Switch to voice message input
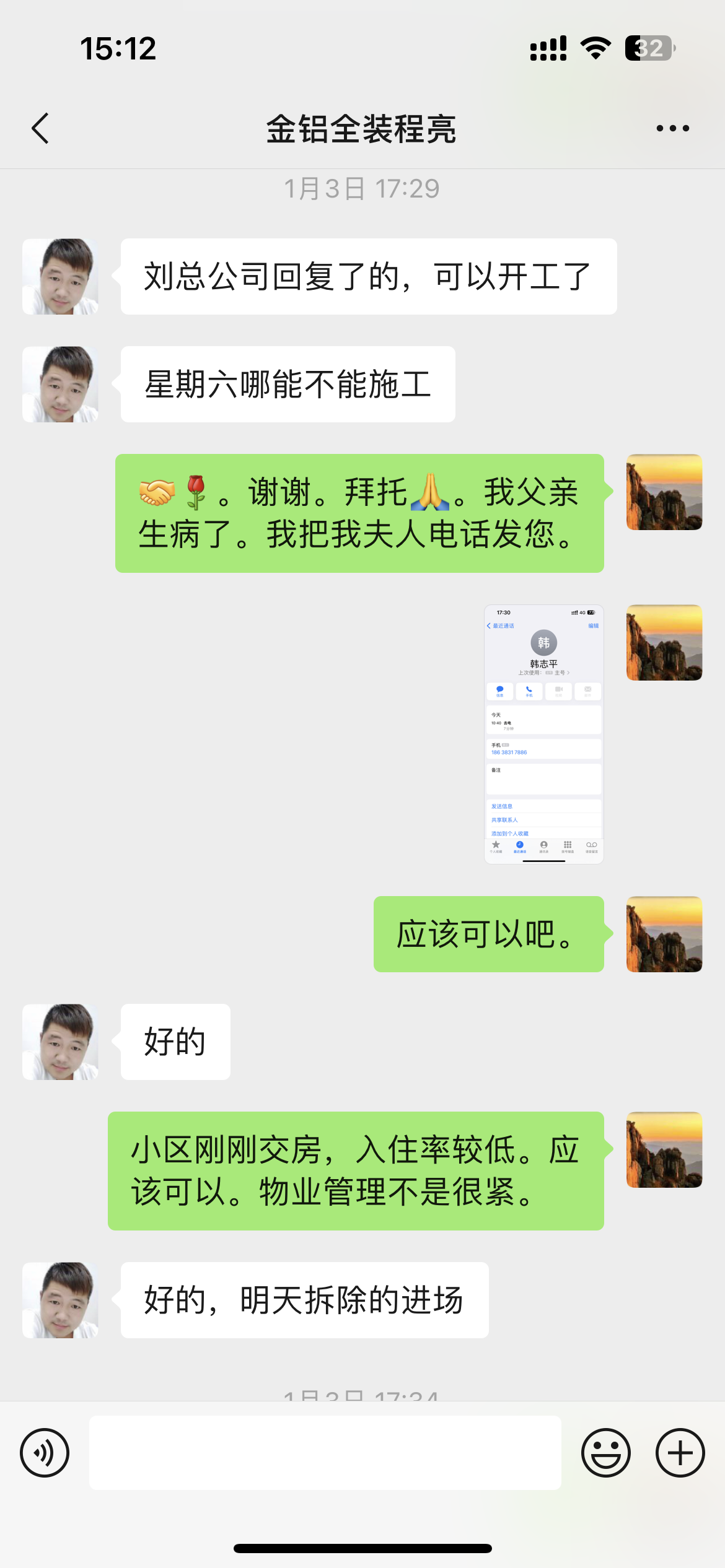725x1568 pixels. [45, 1452]
